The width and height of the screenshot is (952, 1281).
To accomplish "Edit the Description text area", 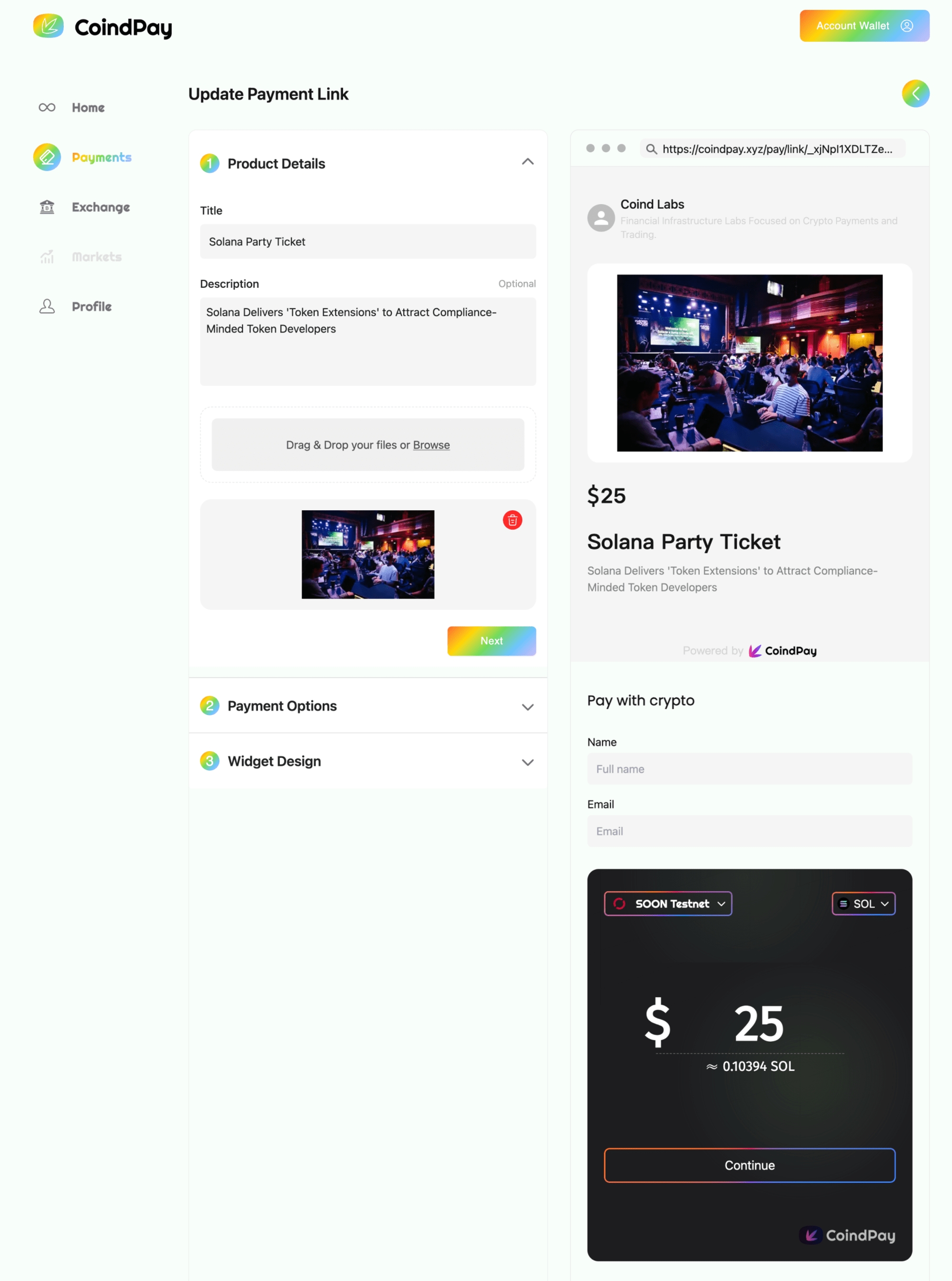I will click(367, 341).
